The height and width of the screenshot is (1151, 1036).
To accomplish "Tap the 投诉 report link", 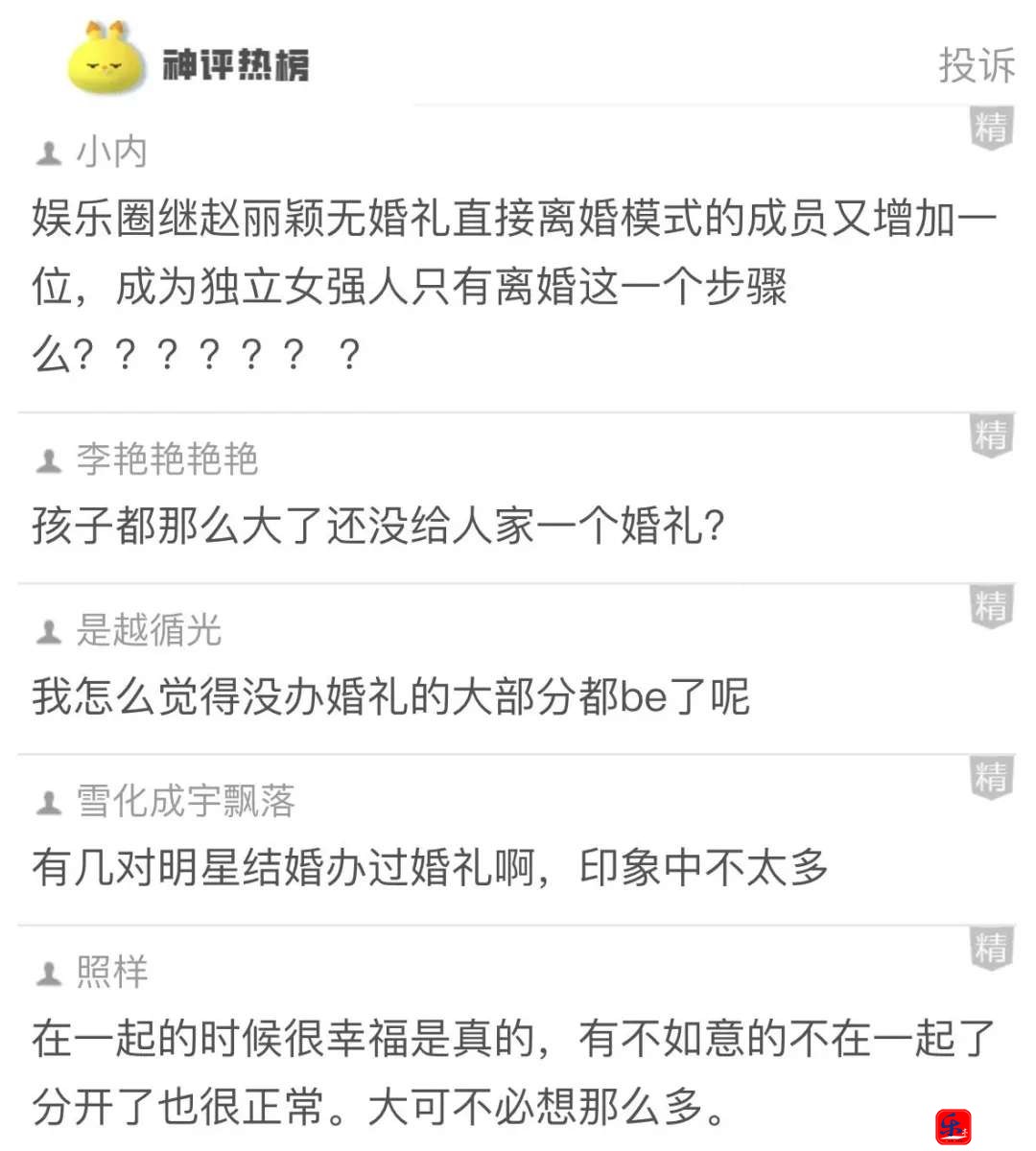I will point(976,66).
